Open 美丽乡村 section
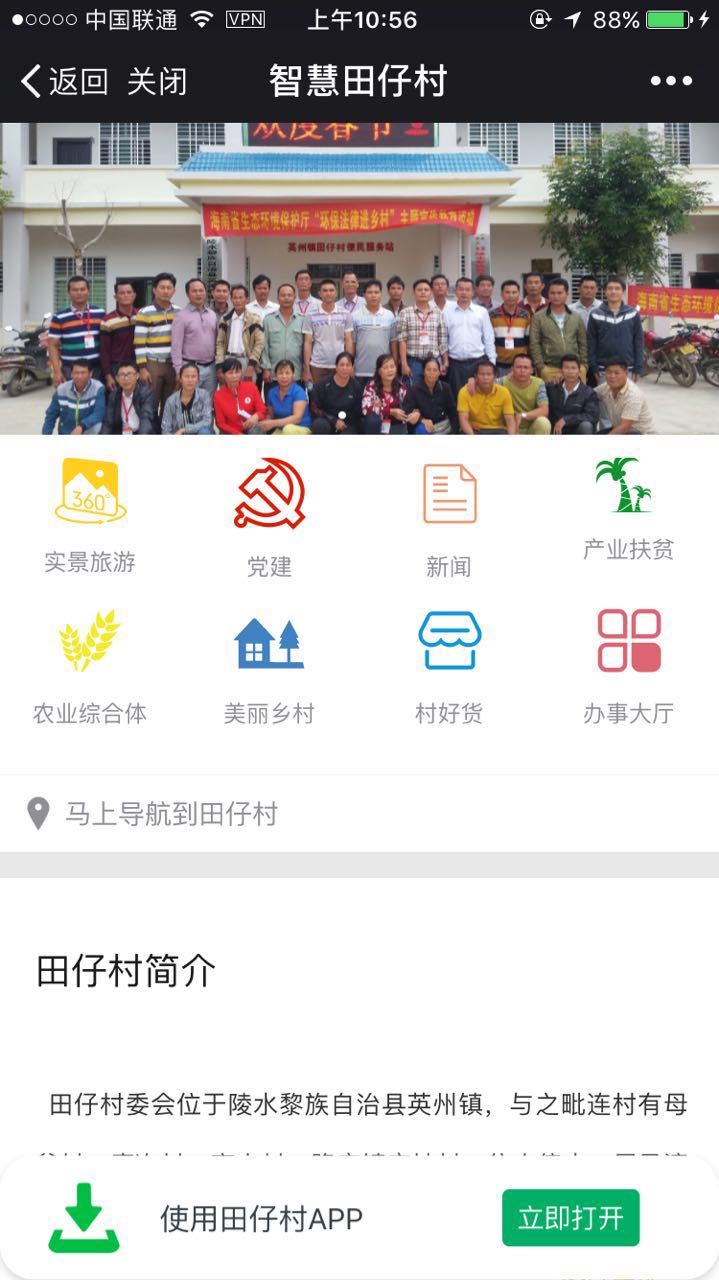Image resolution: width=719 pixels, height=1280 pixels. pyautogui.click(x=269, y=665)
